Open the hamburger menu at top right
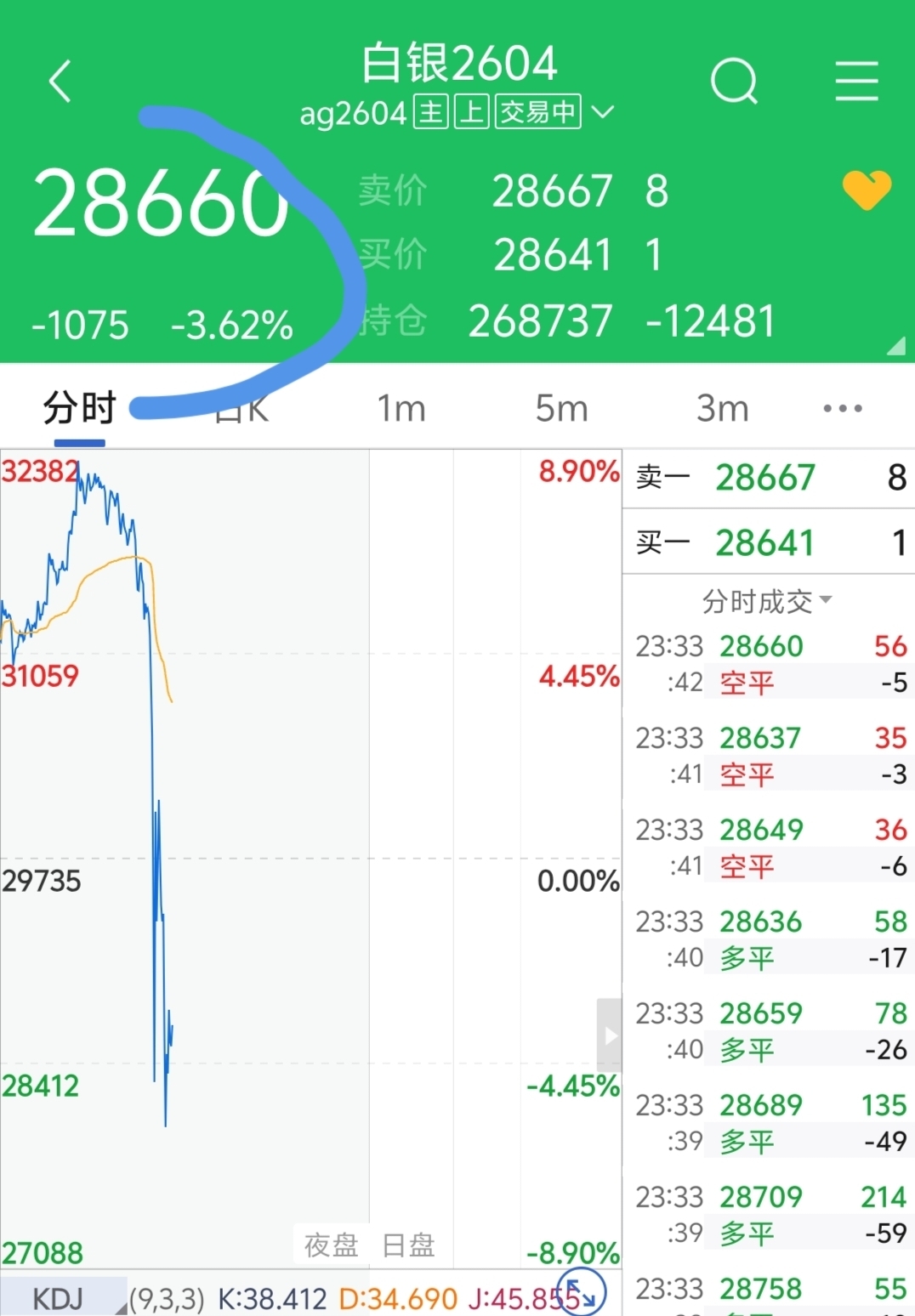915x1316 pixels. [856, 81]
